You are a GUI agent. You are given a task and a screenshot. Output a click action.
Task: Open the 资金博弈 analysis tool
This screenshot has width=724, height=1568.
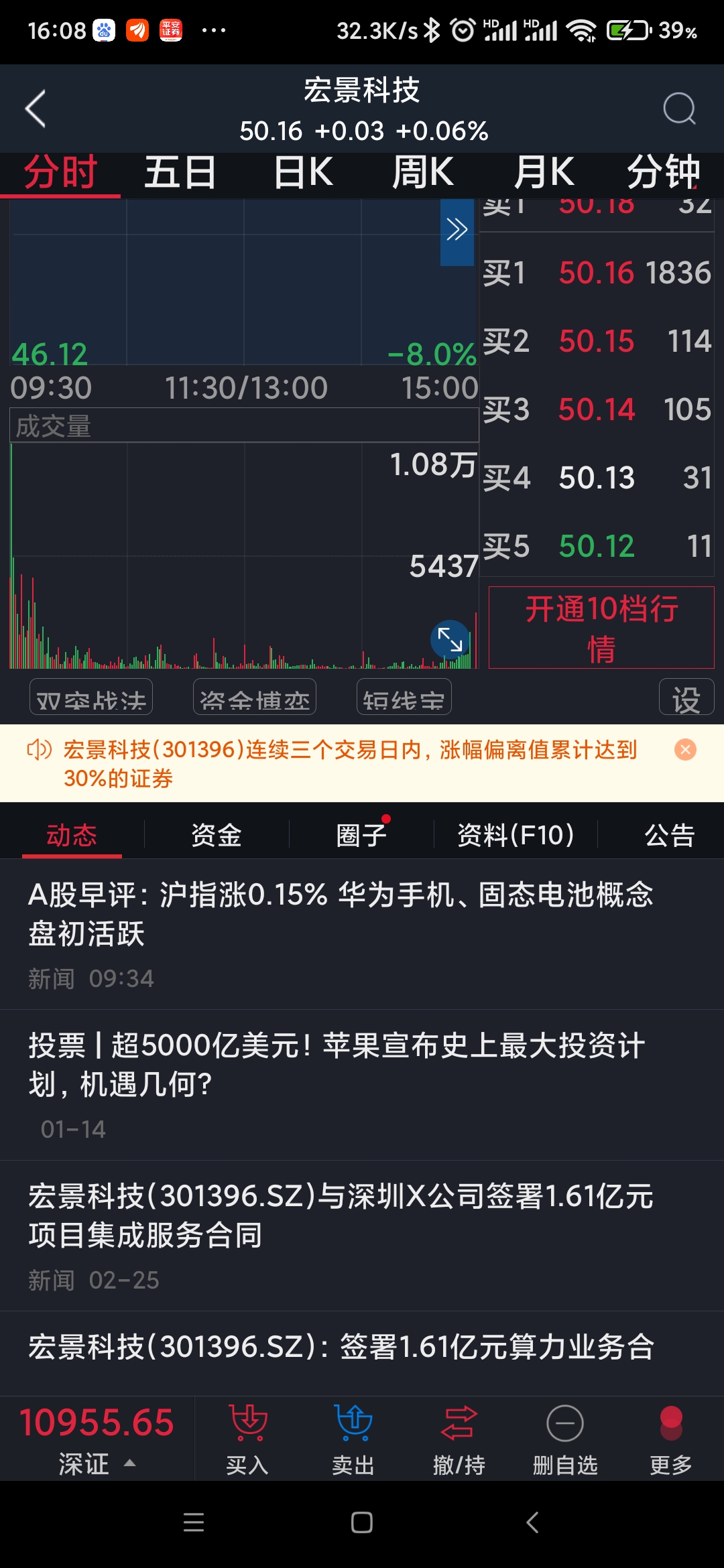[x=255, y=697]
